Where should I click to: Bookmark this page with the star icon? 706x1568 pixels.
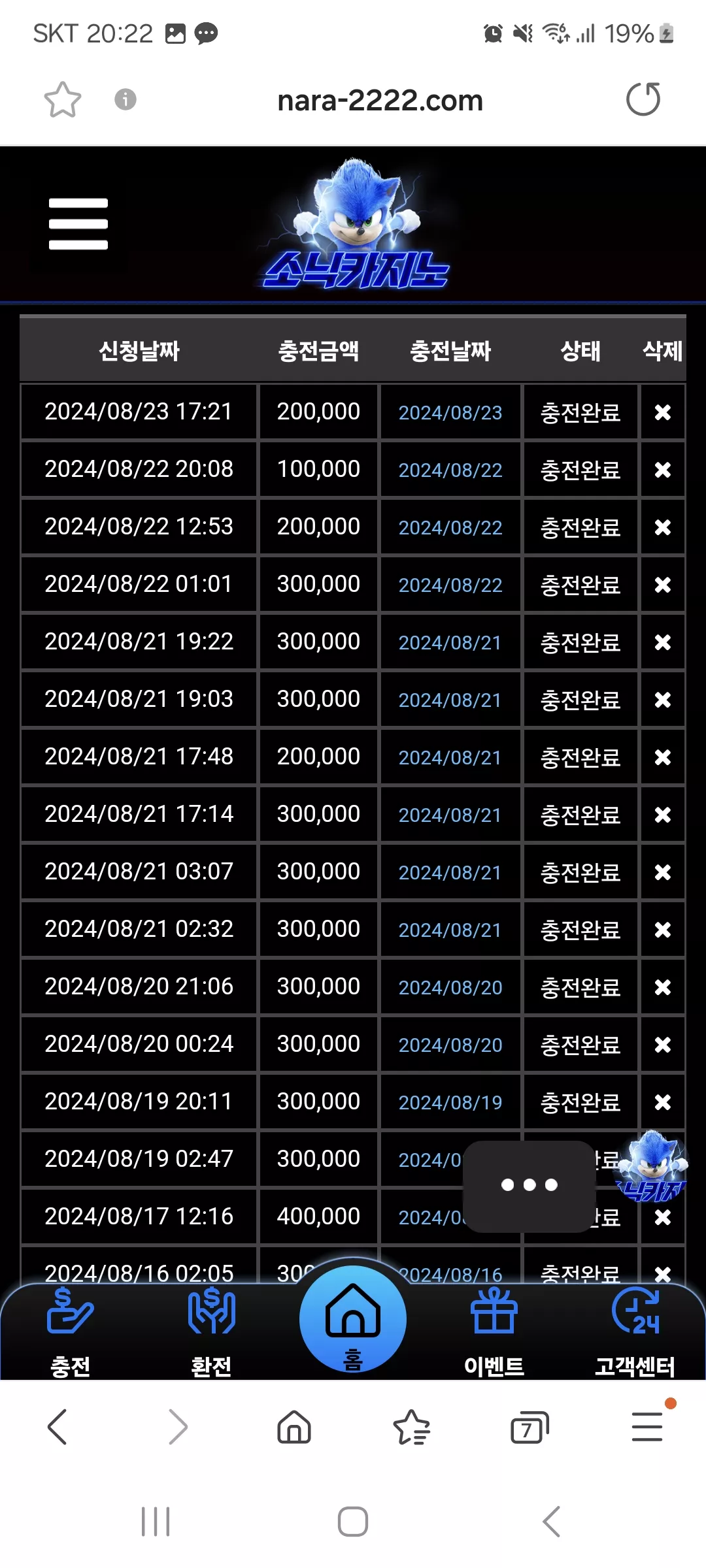click(x=63, y=100)
